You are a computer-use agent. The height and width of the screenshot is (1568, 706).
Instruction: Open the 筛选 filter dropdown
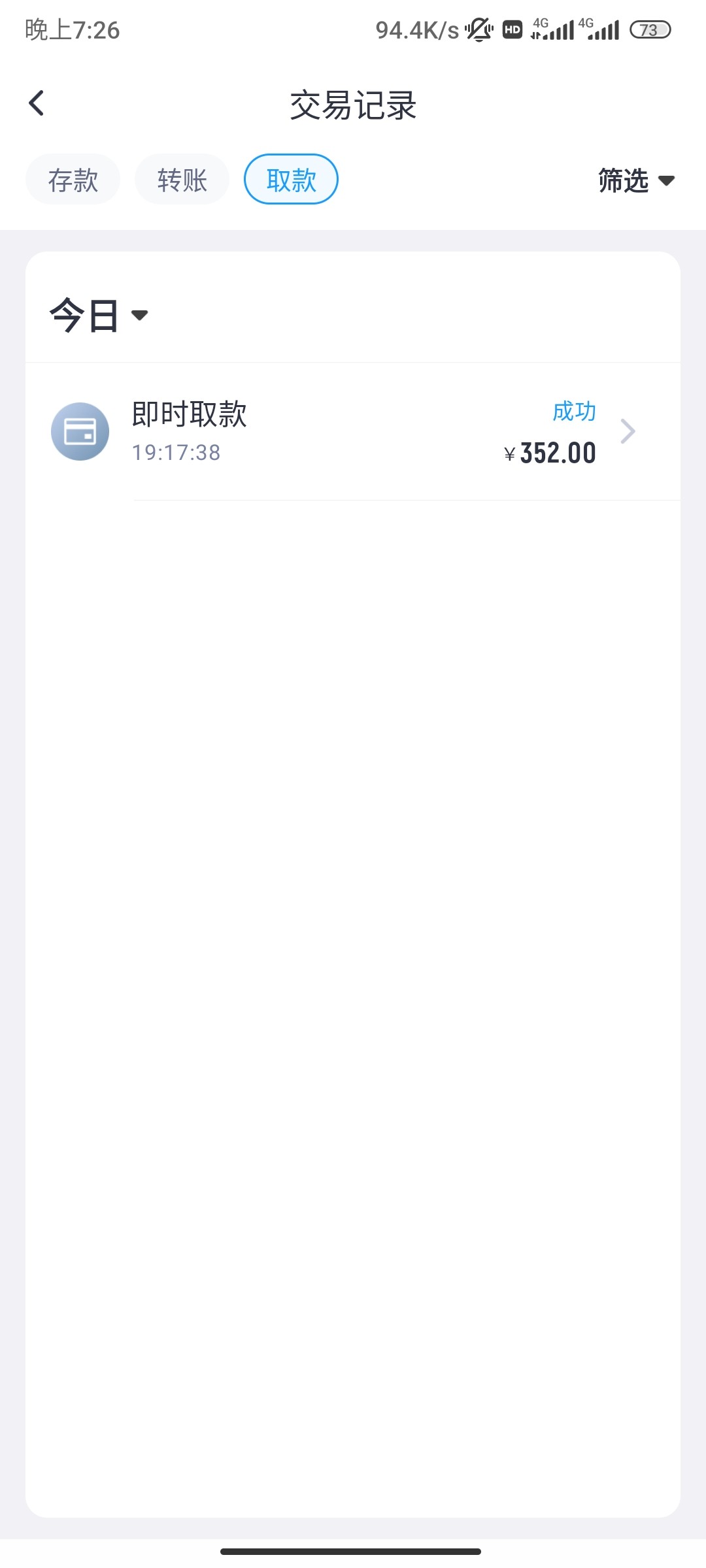636,180
